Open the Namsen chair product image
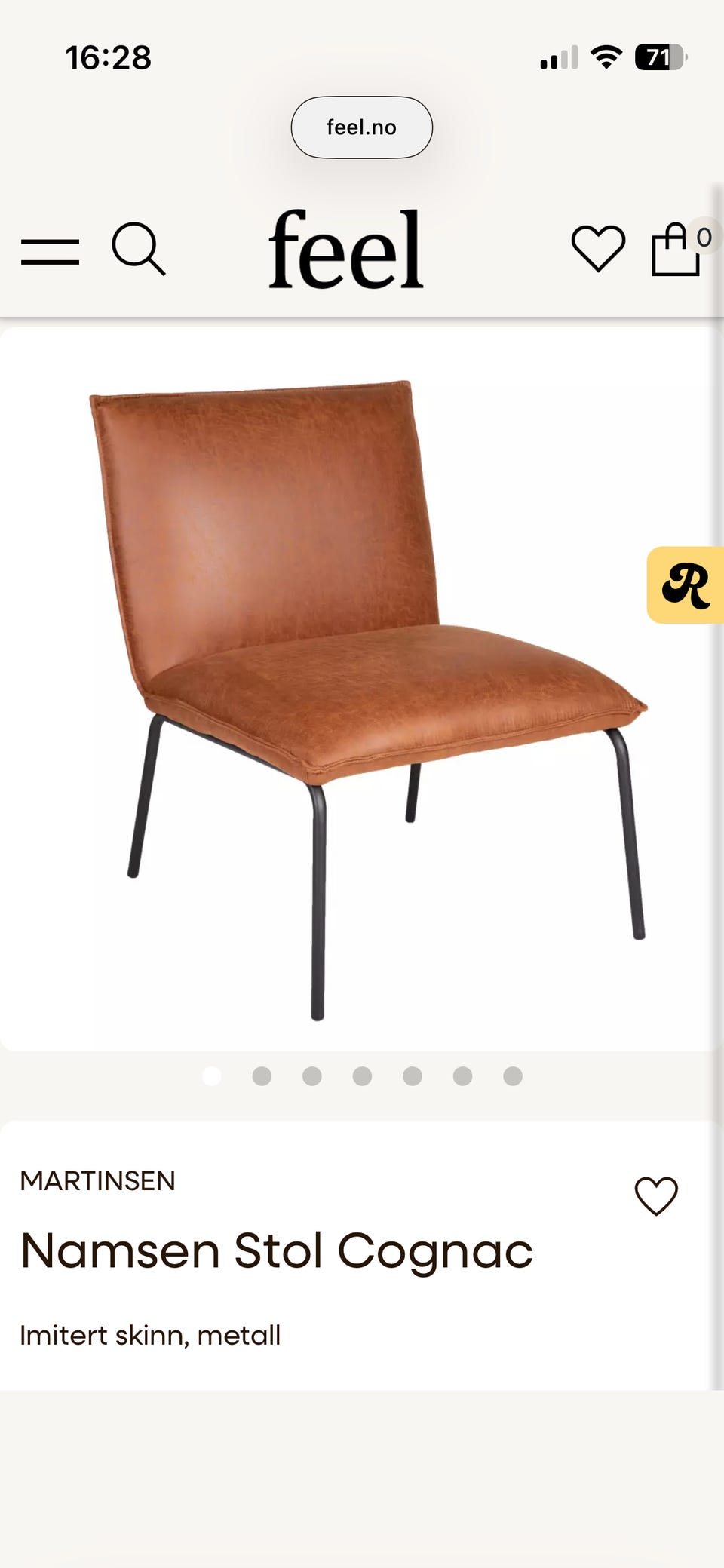This screenshot has height=1568, width=724. (x=362, y=689)
